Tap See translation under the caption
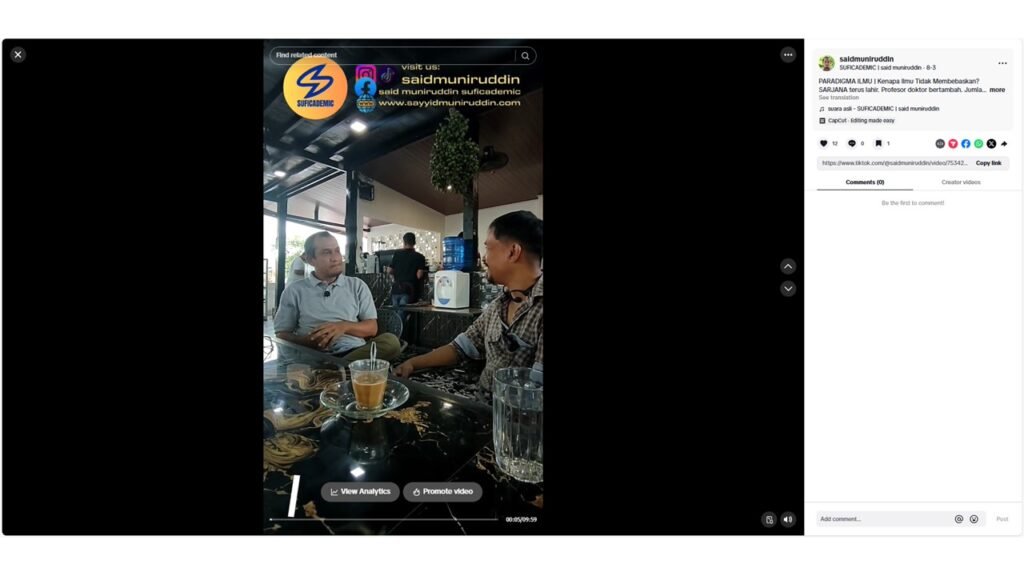1024x576 pixels. [x=838, y=98]
